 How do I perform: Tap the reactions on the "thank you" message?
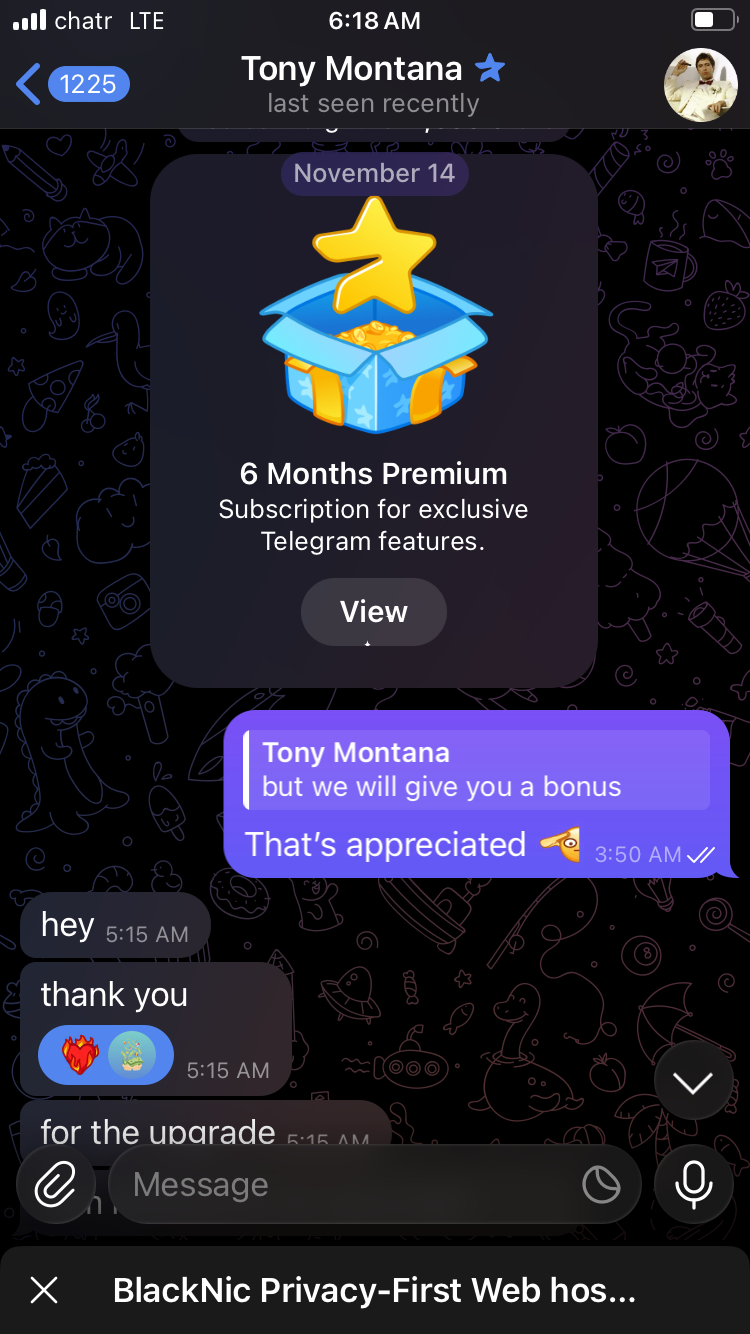tap(105, 1056)
